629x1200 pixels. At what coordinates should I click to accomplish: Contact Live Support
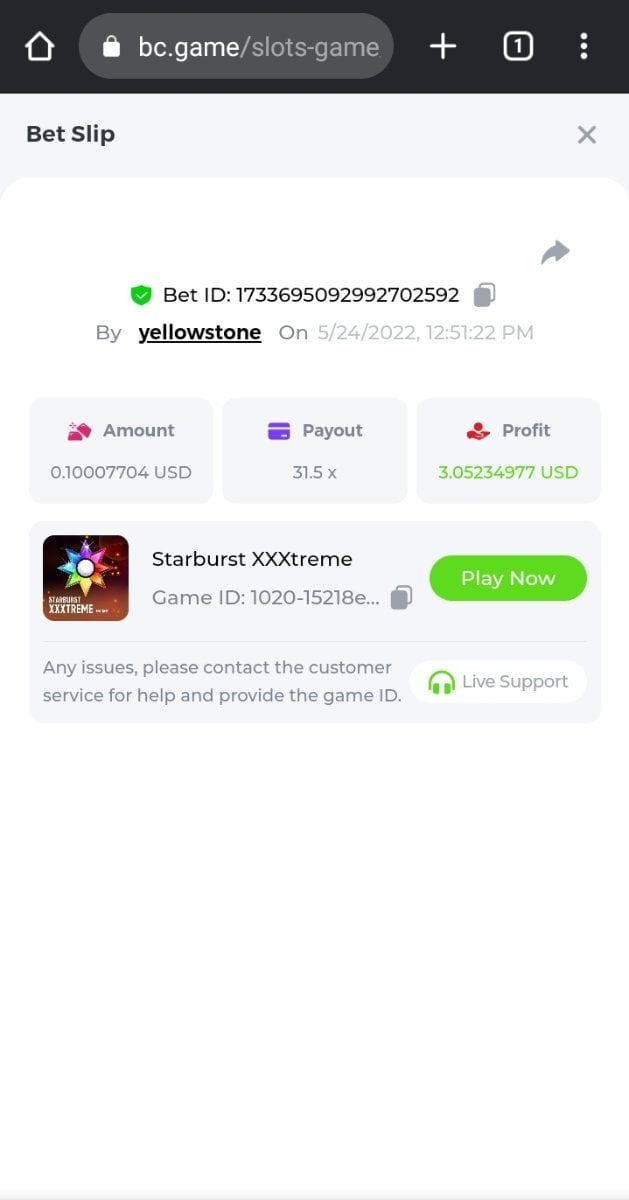[498, 682]
